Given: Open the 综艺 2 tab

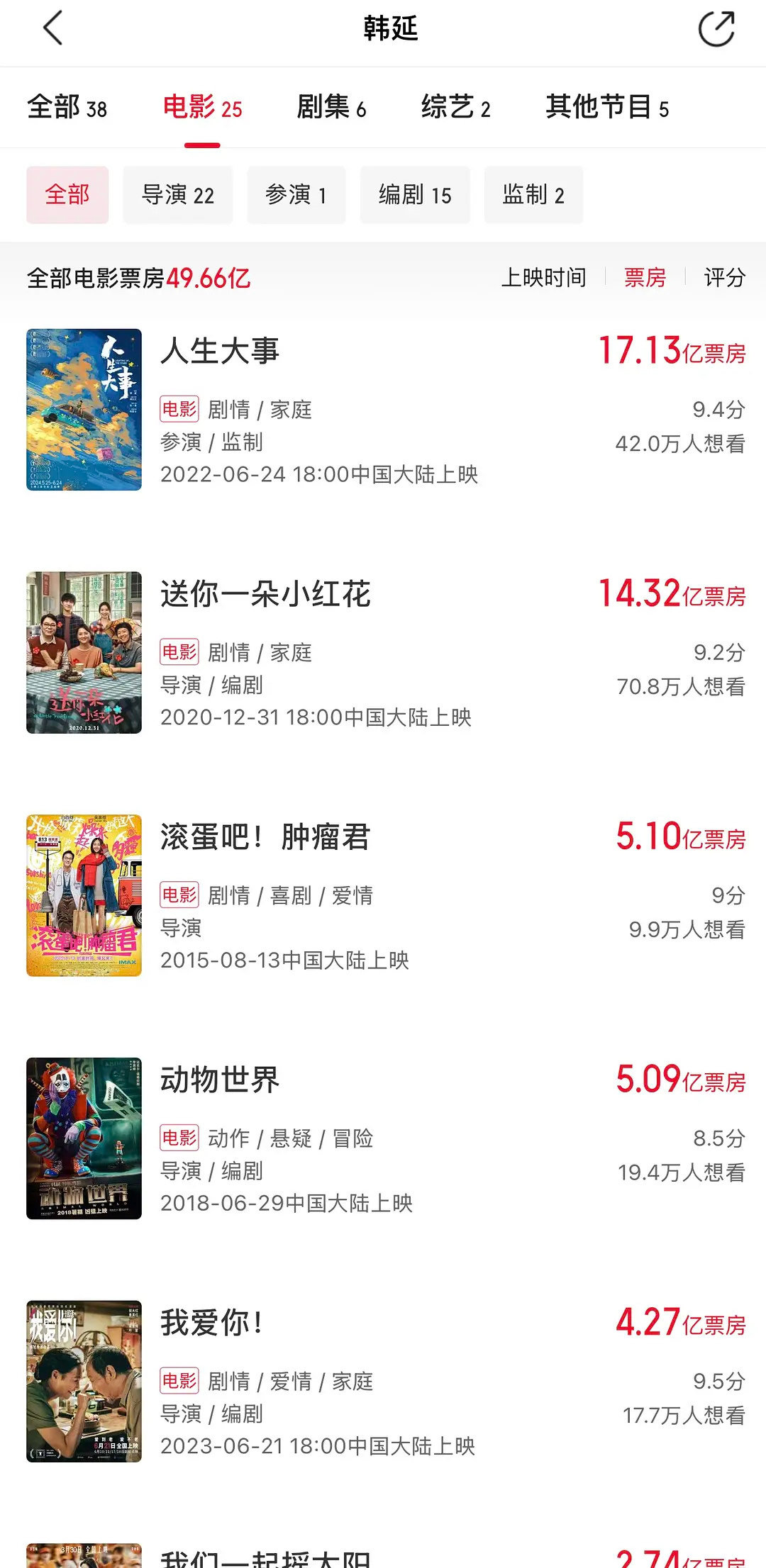Looking at the screenshot, I should pyautogui.click(x=455, y=108).
